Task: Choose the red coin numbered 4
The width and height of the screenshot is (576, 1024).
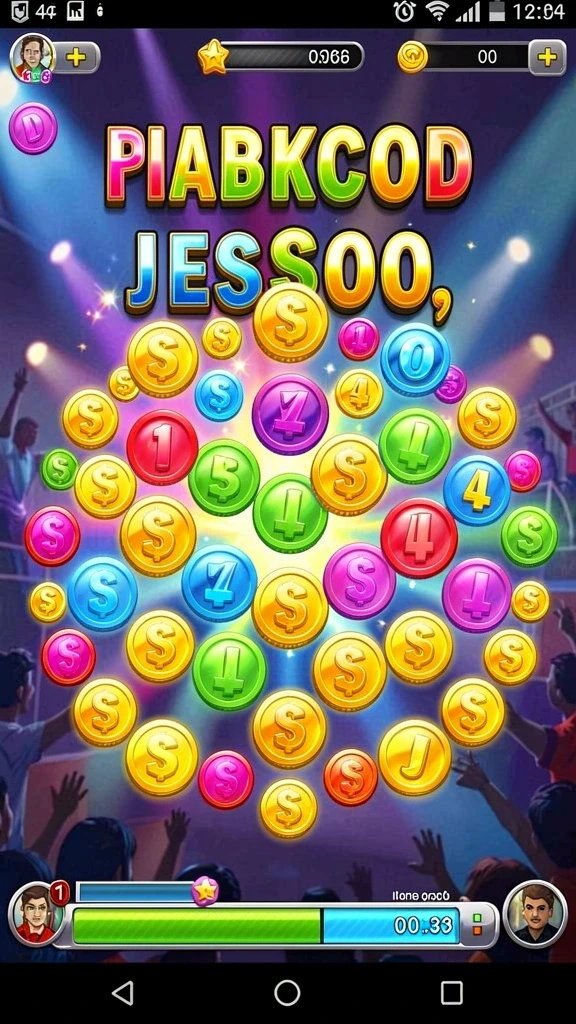Action: pos(419,537)
